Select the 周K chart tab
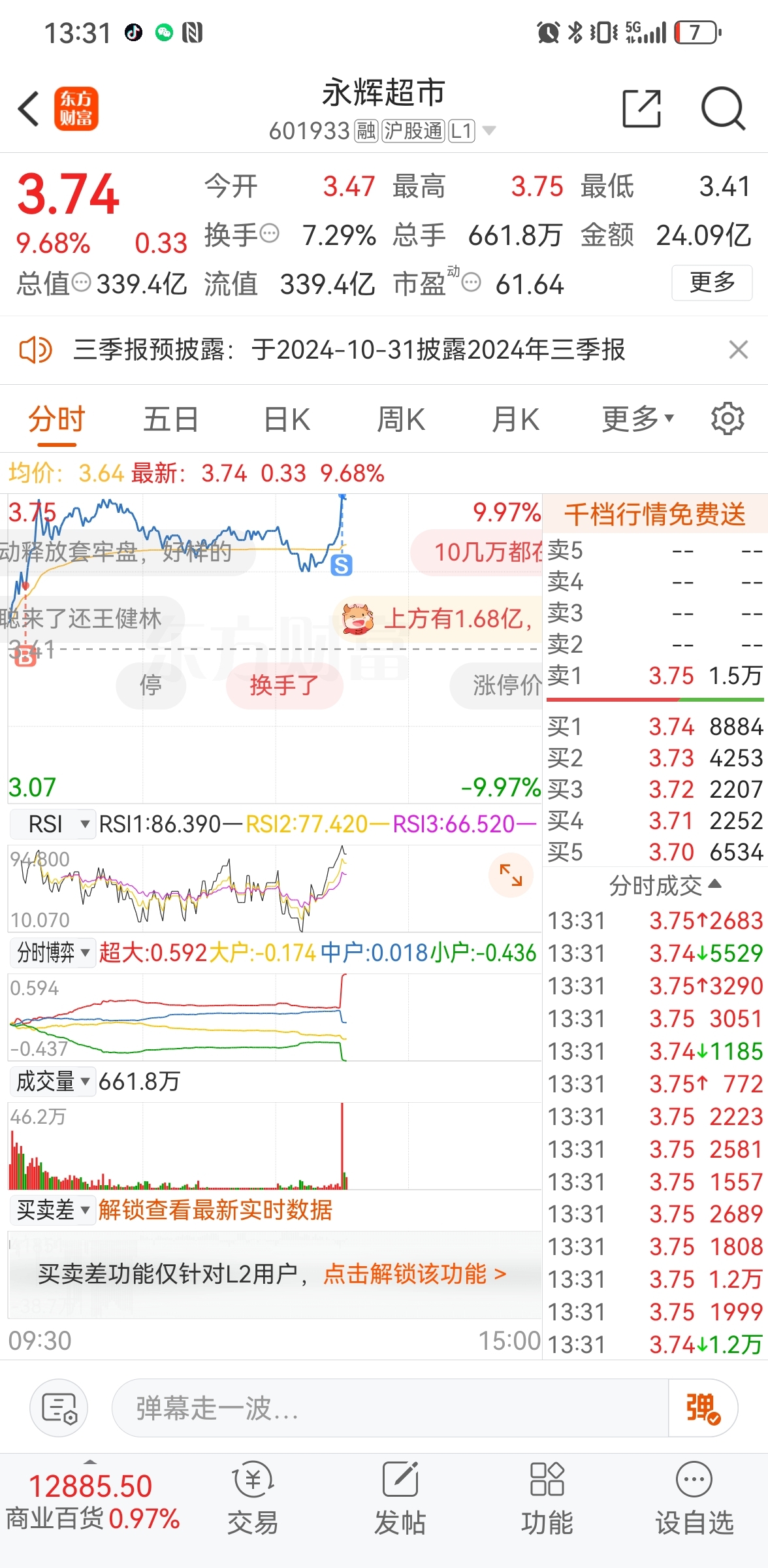Screen dimensions: 768x1568 401,419
